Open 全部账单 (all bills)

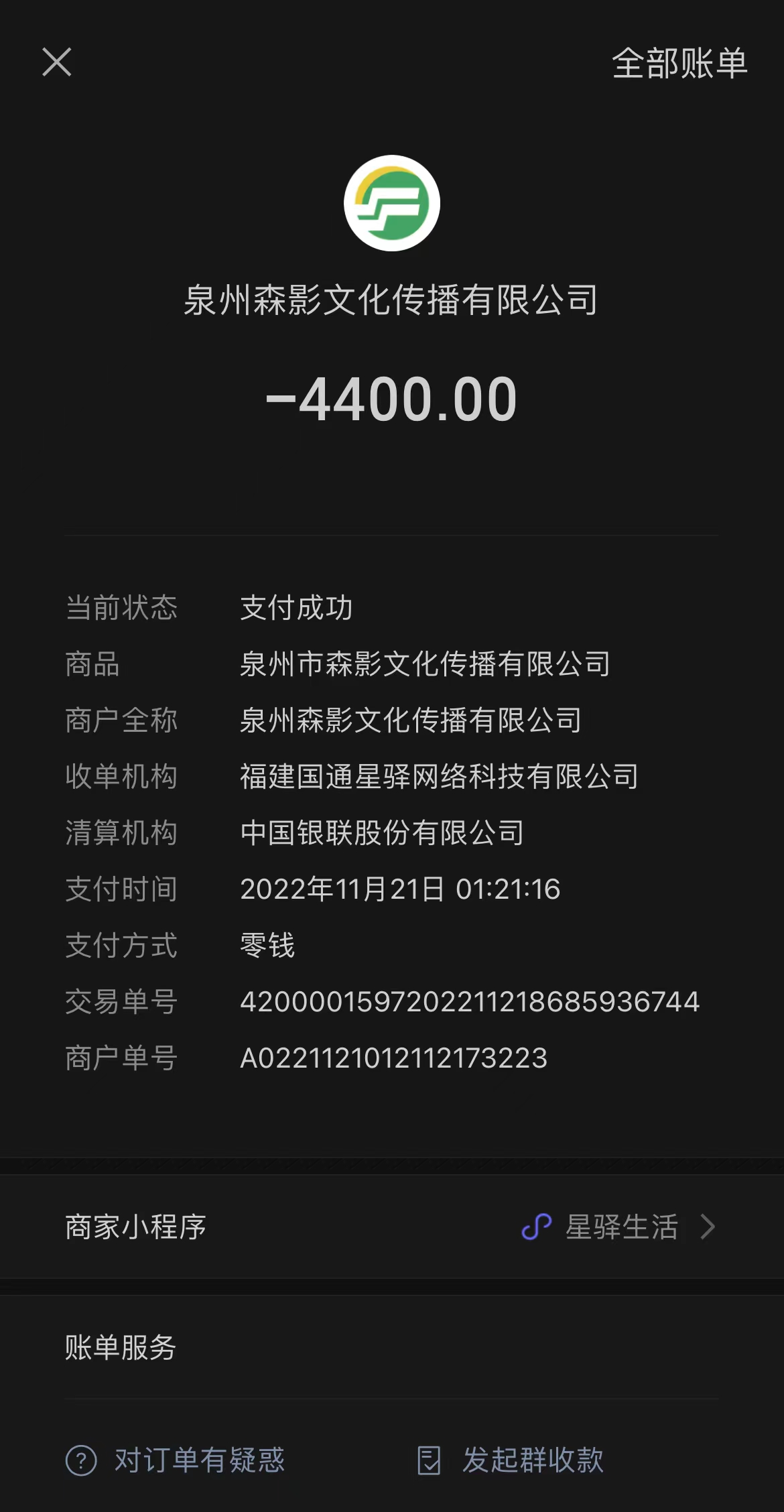coord(679,64)
